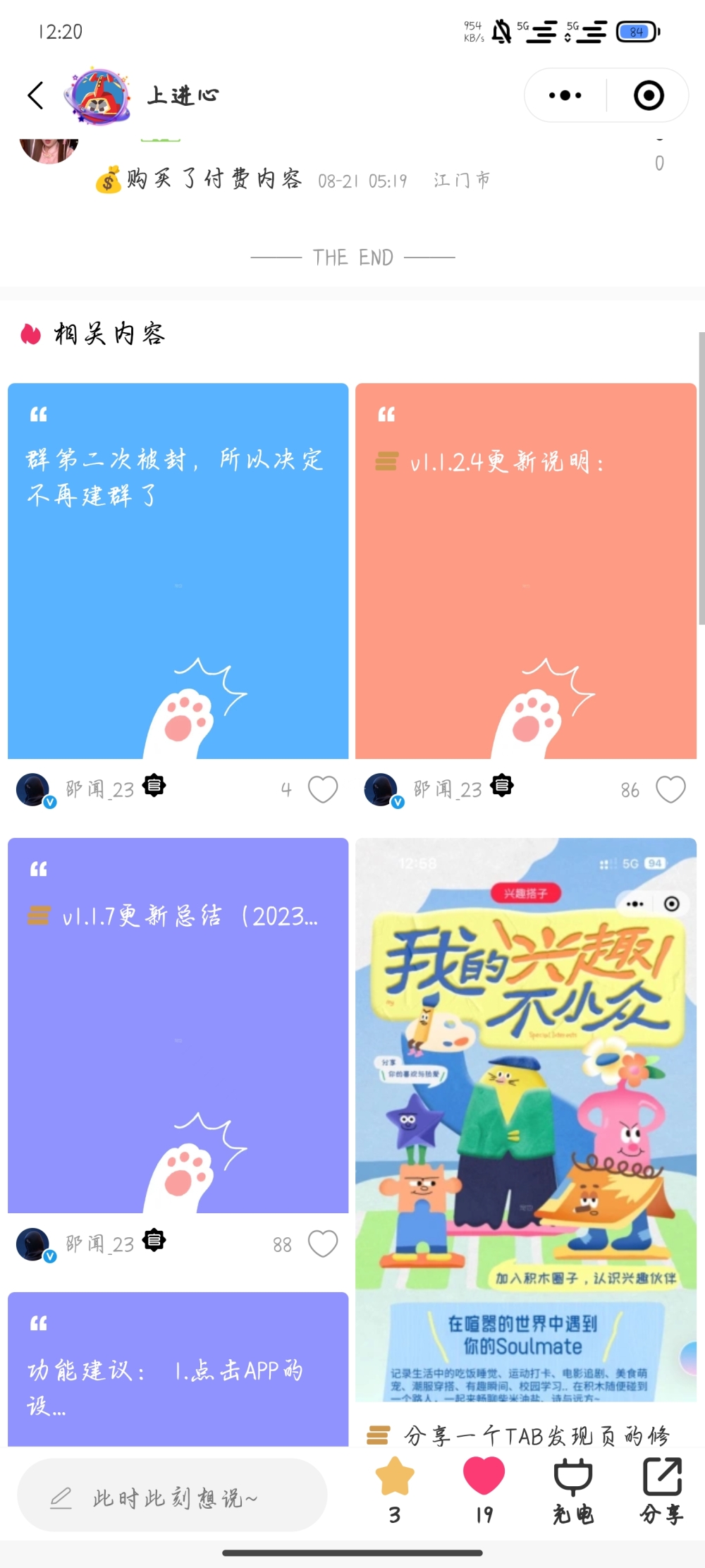Tap 充电 to charge the post
Screen dimensions: 705x1568
click(x=572, y=1488)
